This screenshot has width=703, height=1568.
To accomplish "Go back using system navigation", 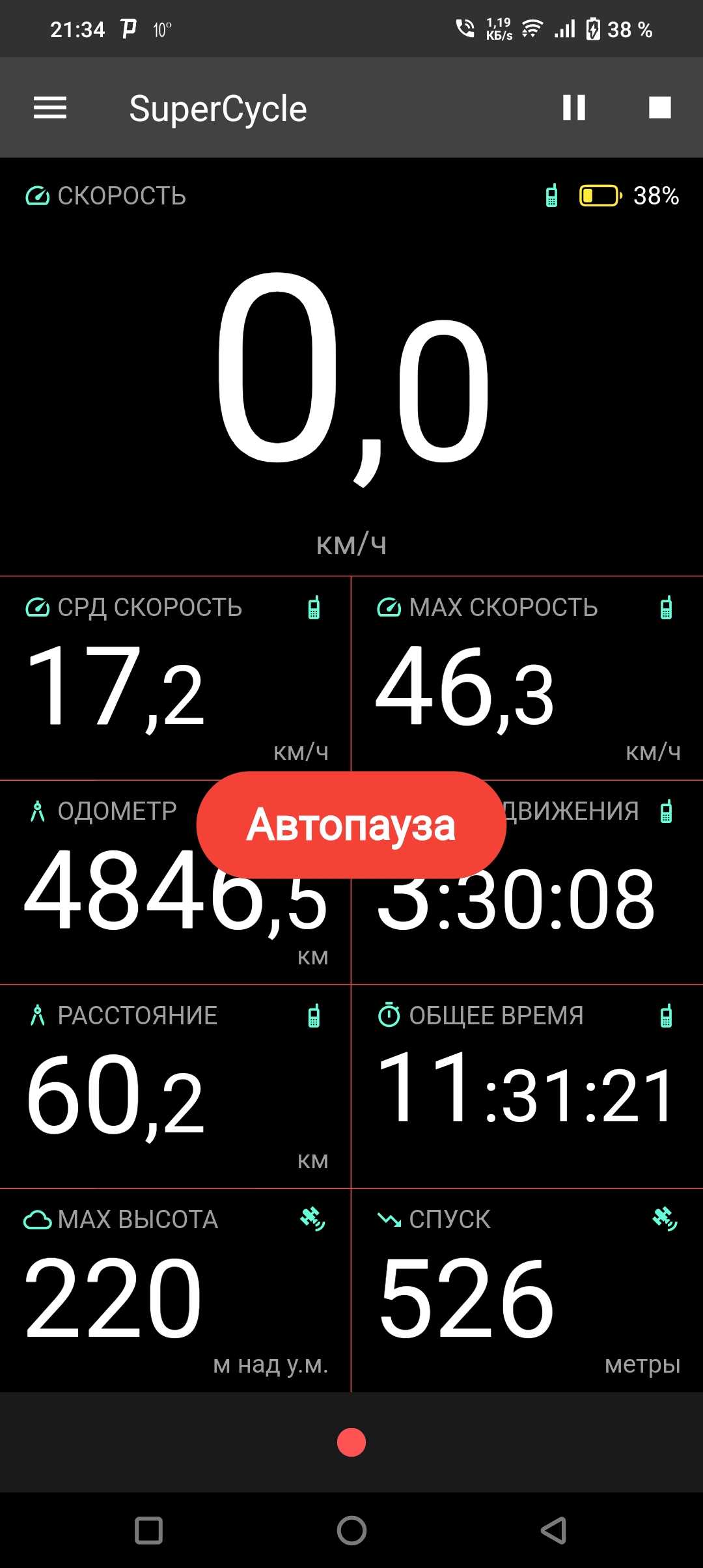I will (x=554, y=1530).
